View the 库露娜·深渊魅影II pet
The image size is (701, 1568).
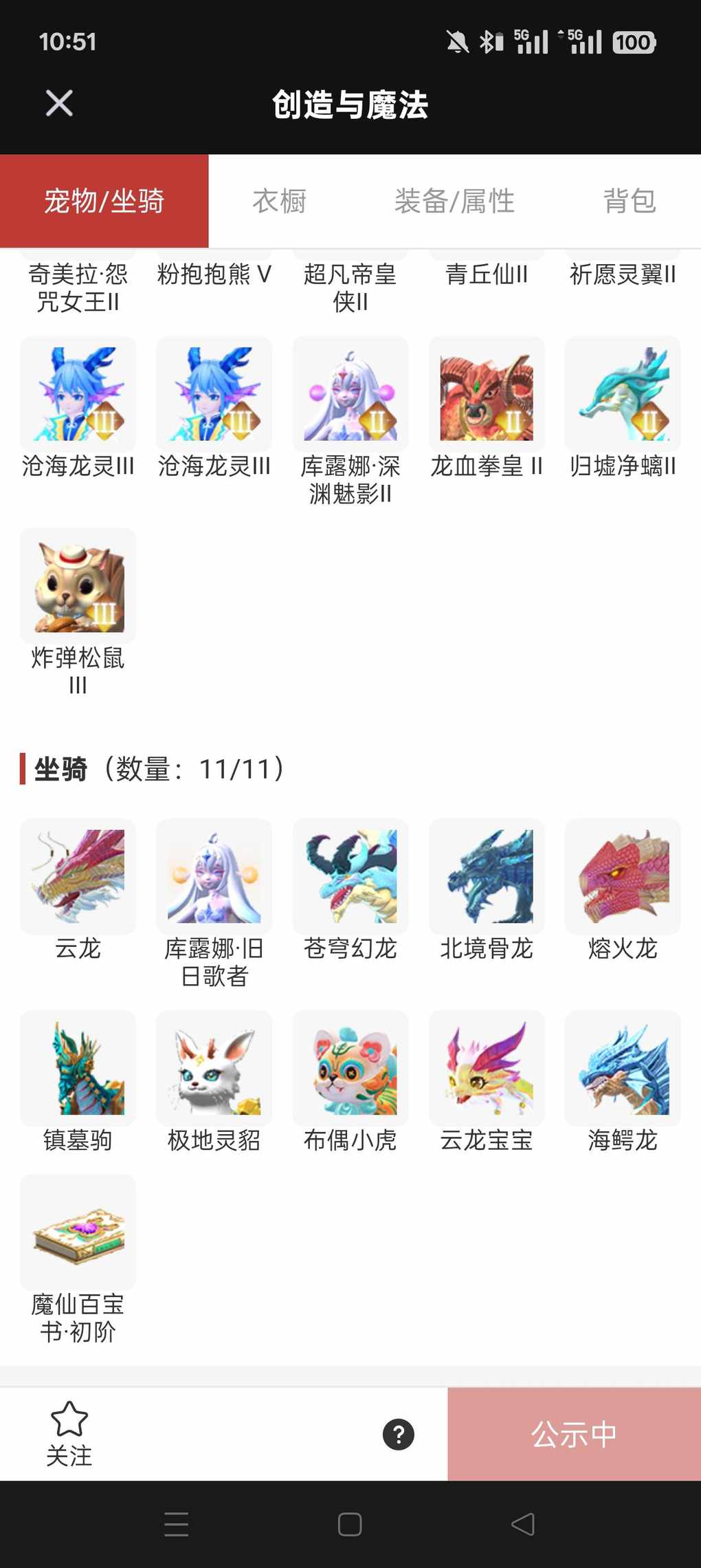click(x=350, y=394)
